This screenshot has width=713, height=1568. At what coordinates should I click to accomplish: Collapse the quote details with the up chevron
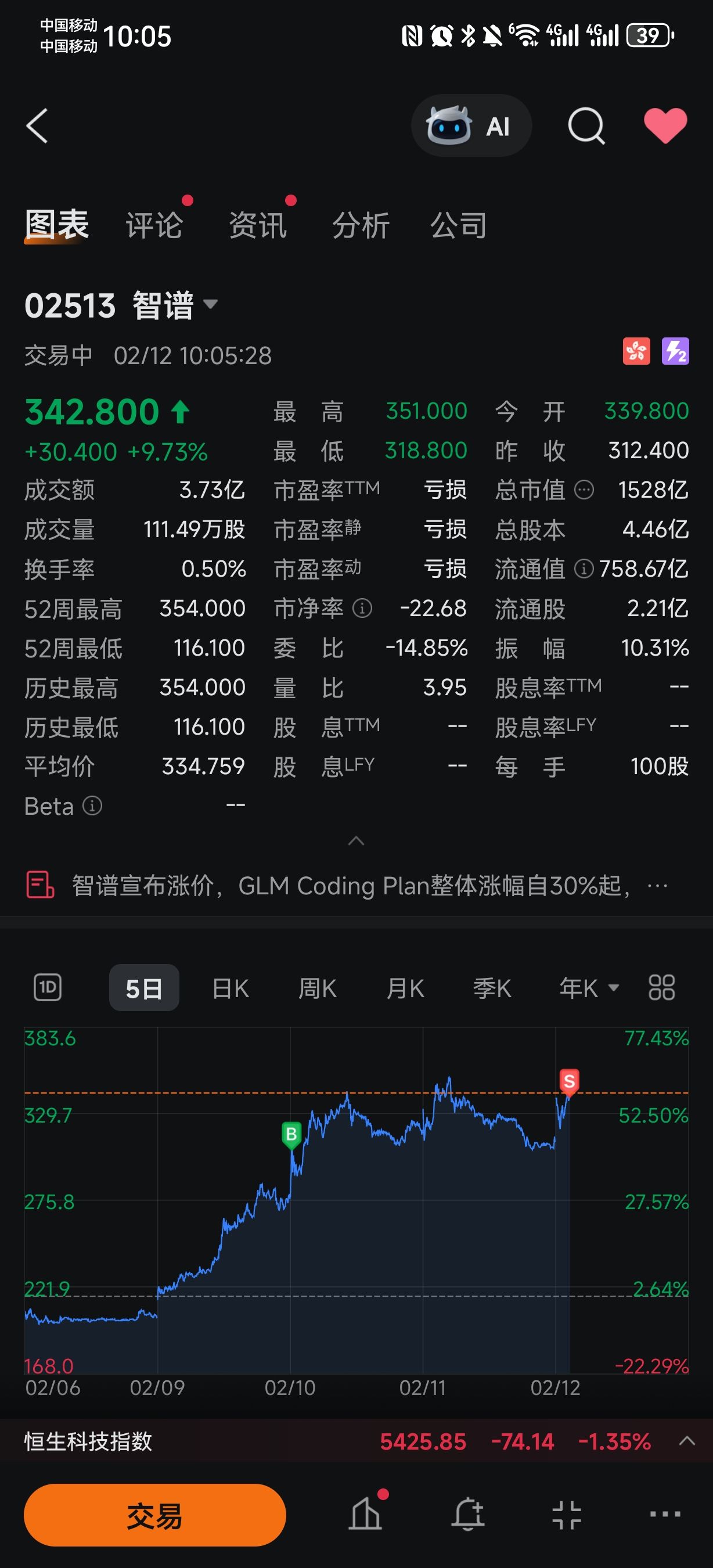356,841
